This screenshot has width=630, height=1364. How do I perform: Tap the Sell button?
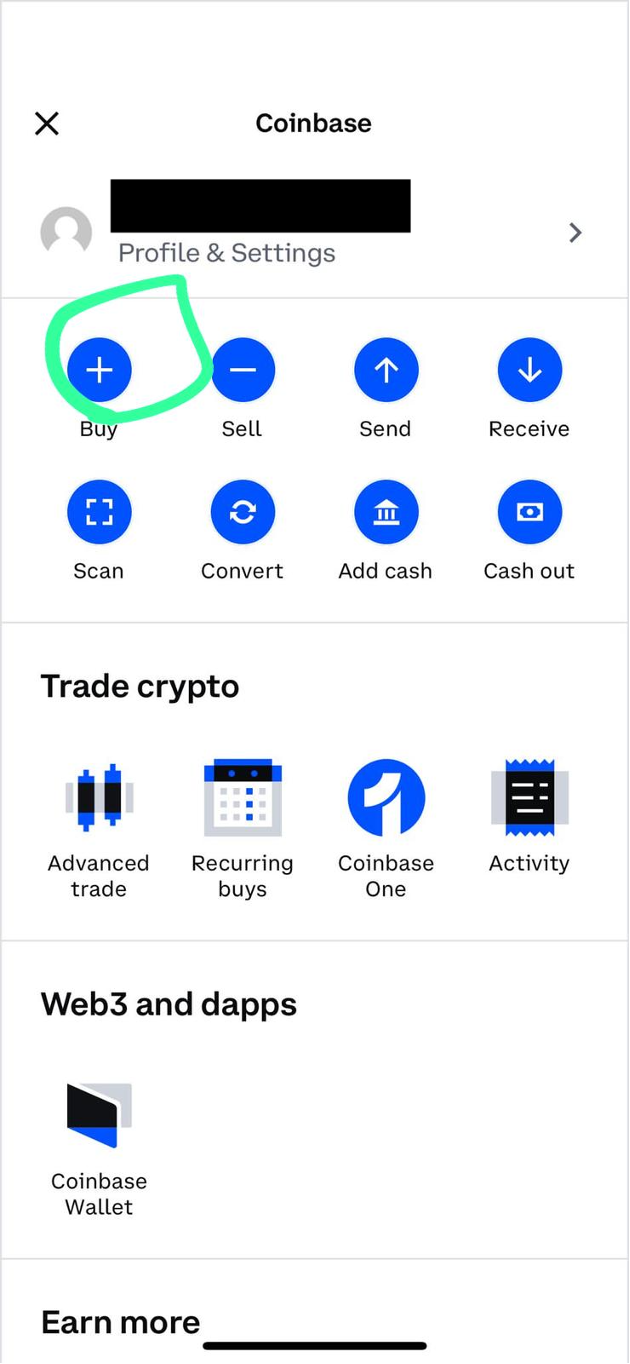click(242, 371)
